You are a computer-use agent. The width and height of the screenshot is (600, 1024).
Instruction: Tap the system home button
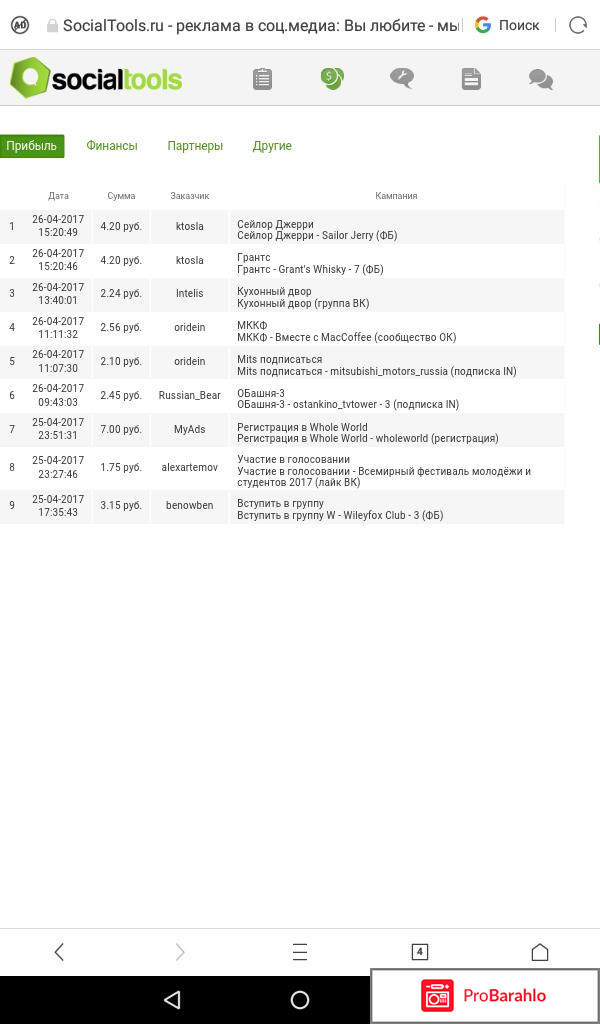tap(300, 999)
